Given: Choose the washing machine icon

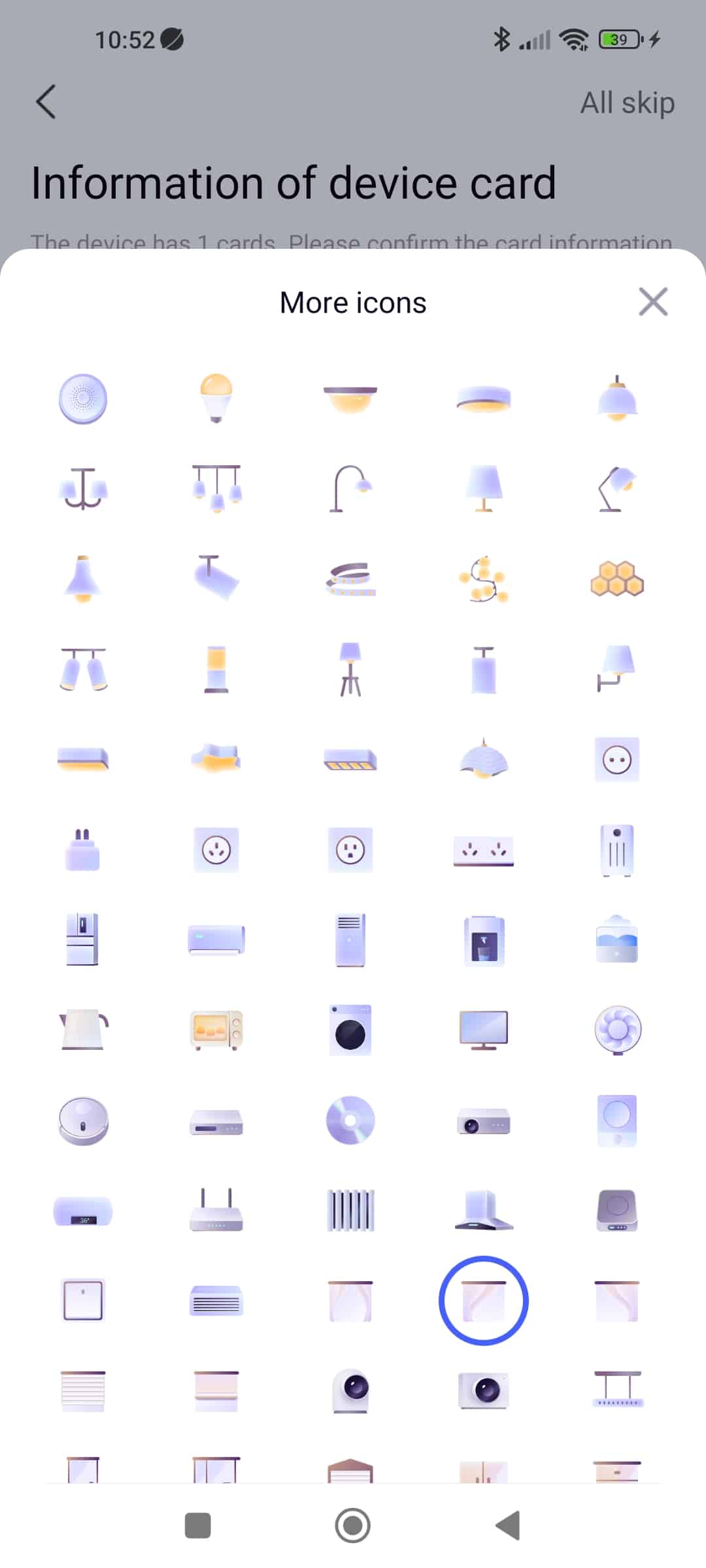Looking at the screenshot, I should click(x=350, y=1030).
